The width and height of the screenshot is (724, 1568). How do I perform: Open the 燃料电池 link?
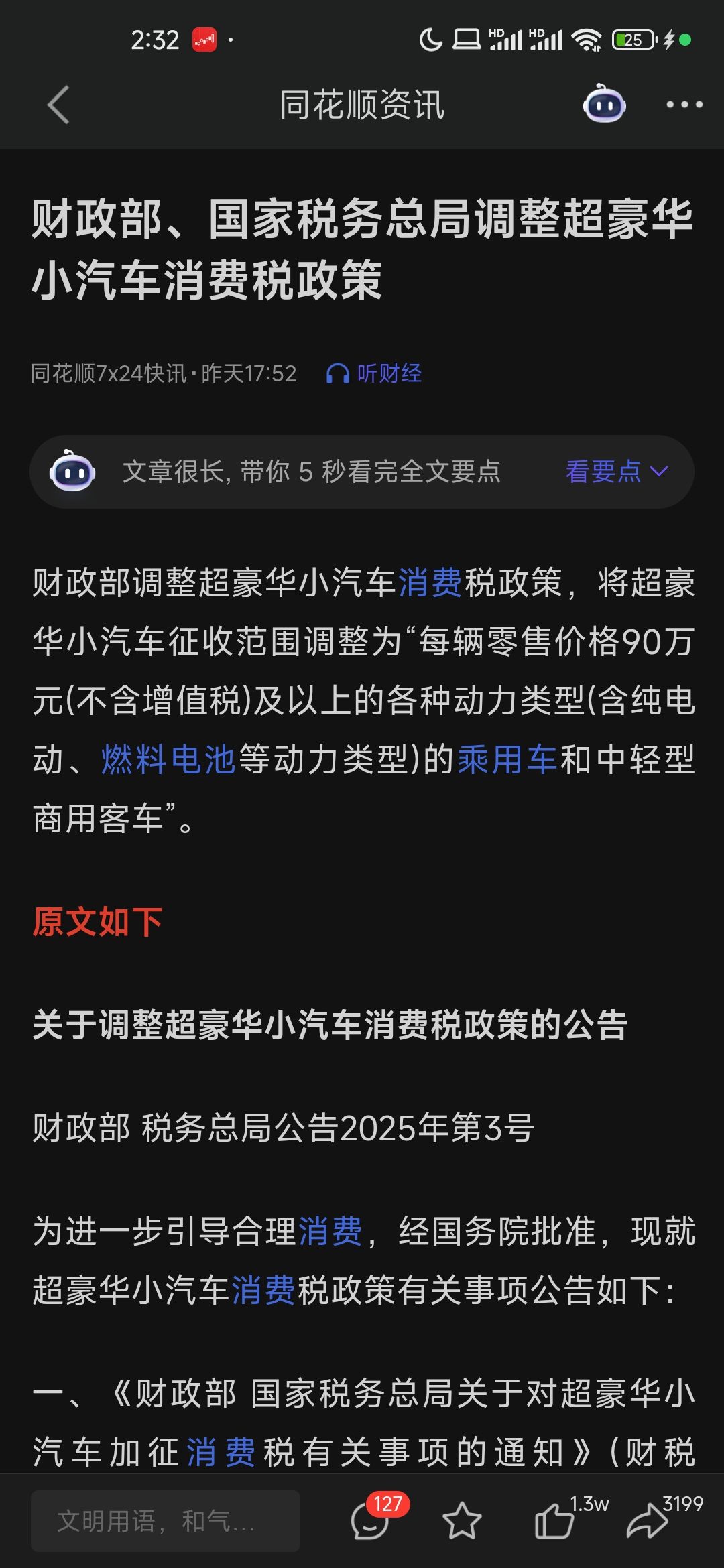(168, 759)
